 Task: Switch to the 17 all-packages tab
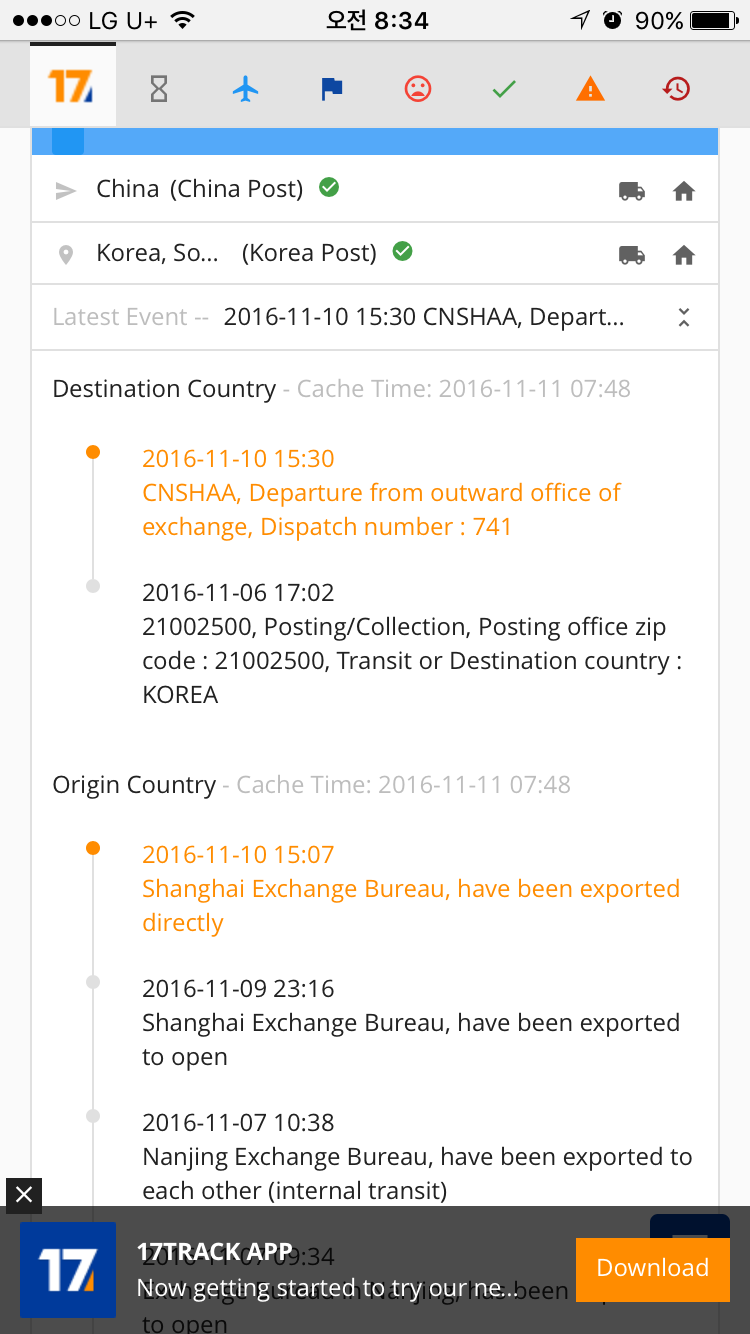pos(72,88)
